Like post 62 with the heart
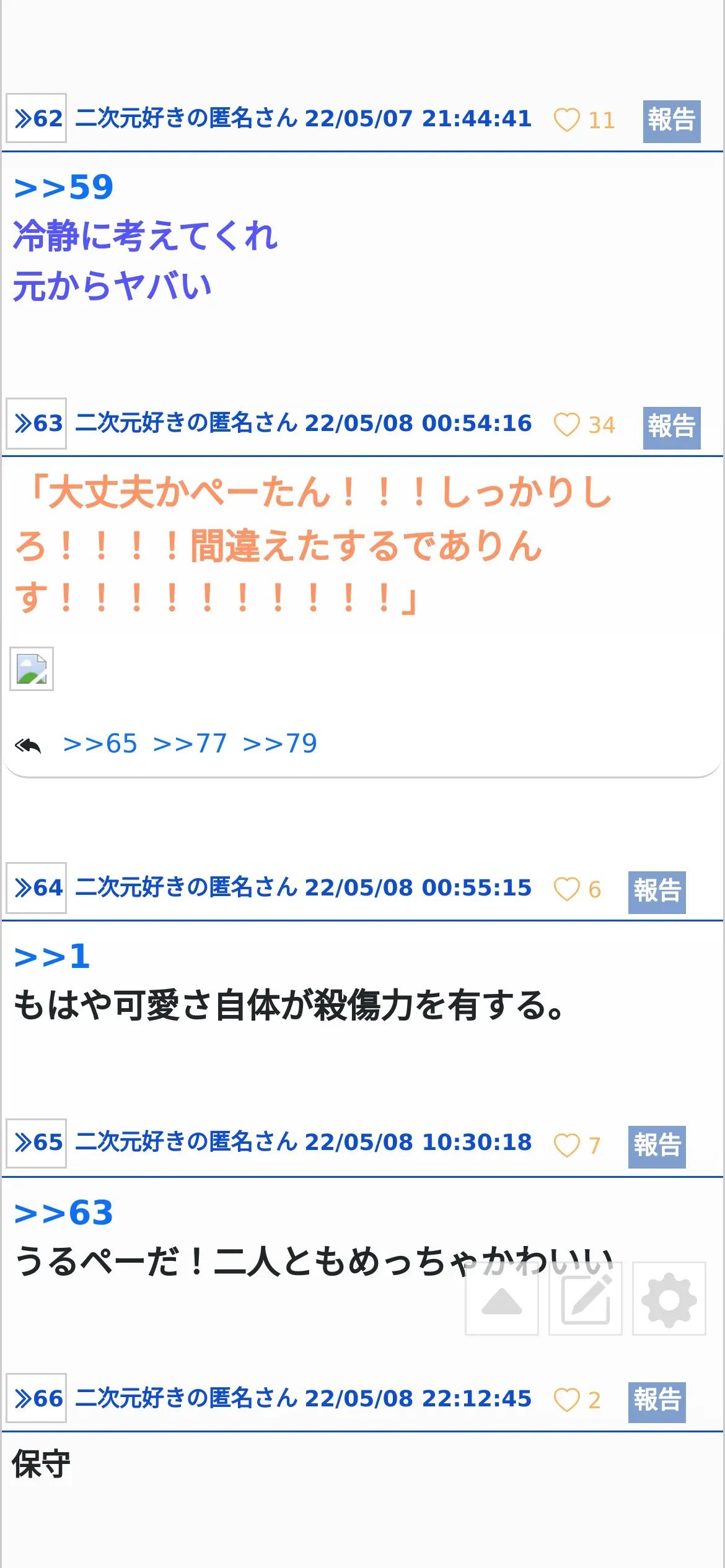This screenshot has height=1568, width=725. tap(566, 120)
